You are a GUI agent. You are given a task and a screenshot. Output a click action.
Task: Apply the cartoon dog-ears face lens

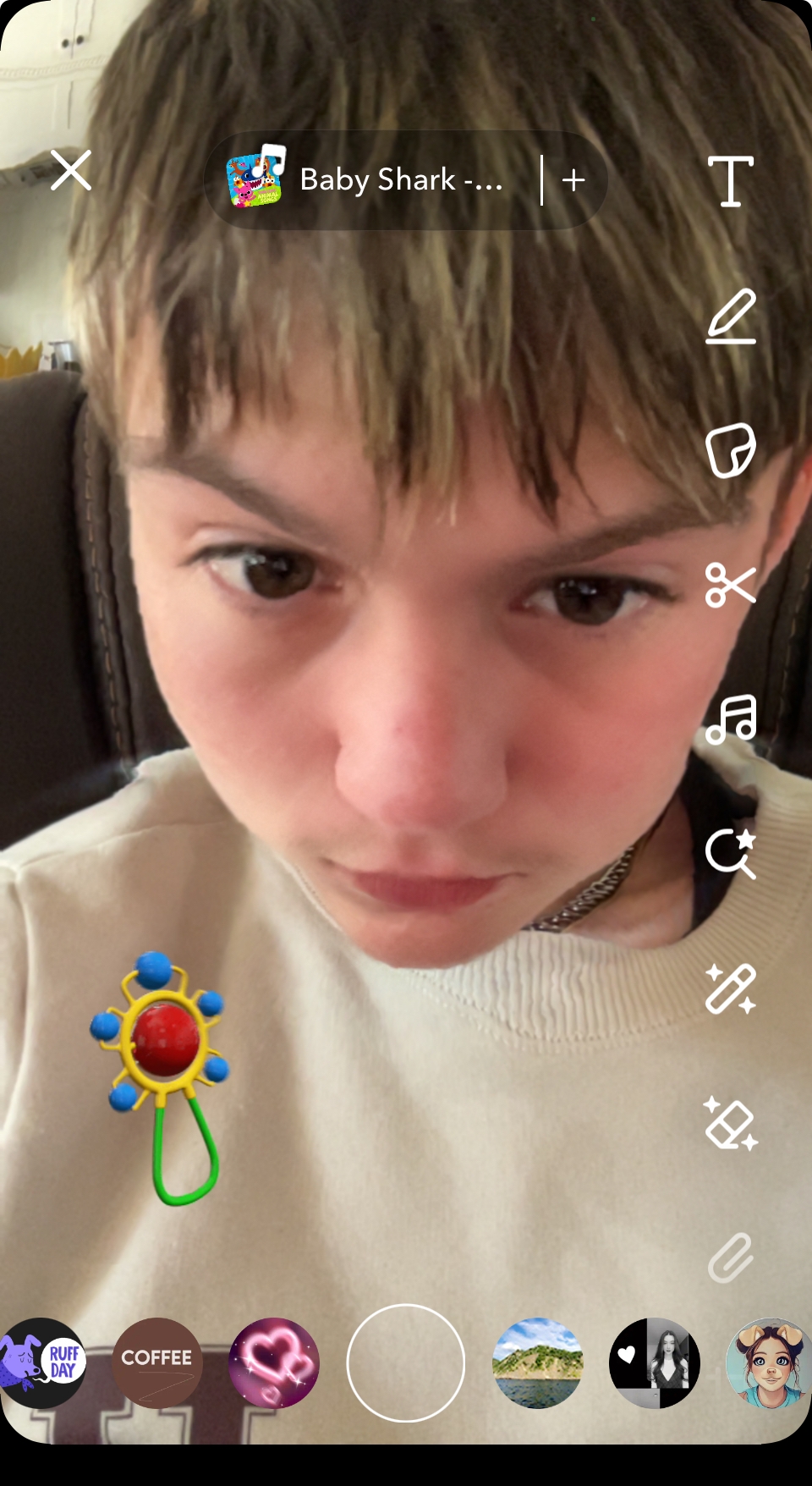pos(768,1362)
